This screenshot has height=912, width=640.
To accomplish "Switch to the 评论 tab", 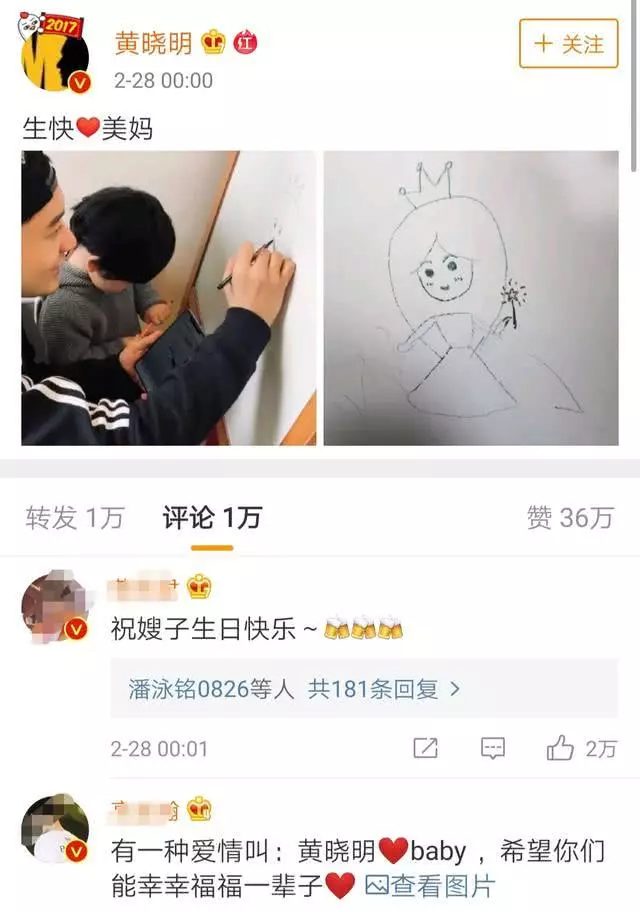I will point(211,517).
